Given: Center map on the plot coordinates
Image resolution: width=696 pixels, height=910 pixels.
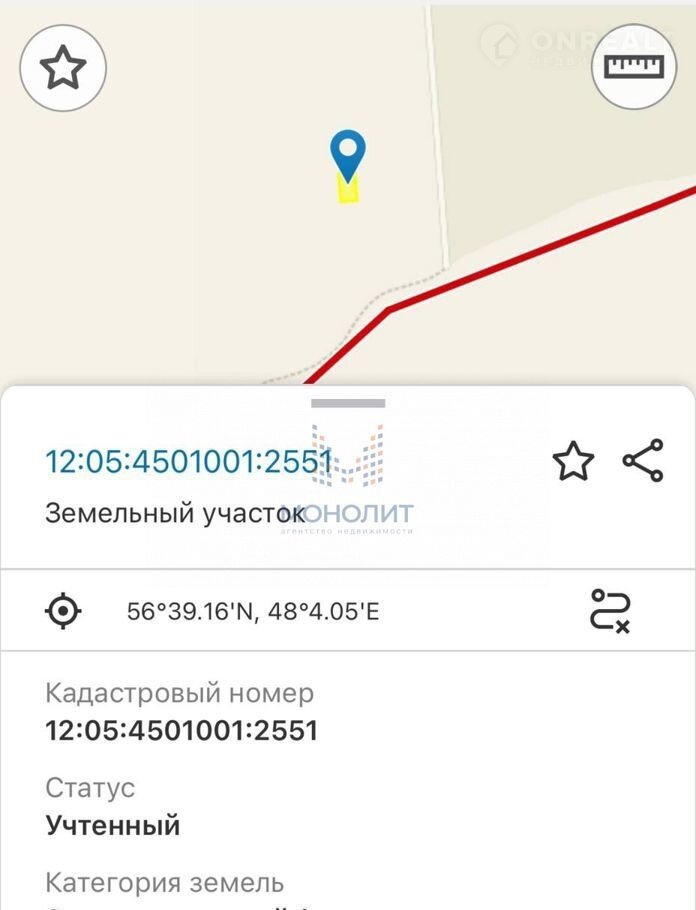Looking at the screenshot, I should coord(64,610).
